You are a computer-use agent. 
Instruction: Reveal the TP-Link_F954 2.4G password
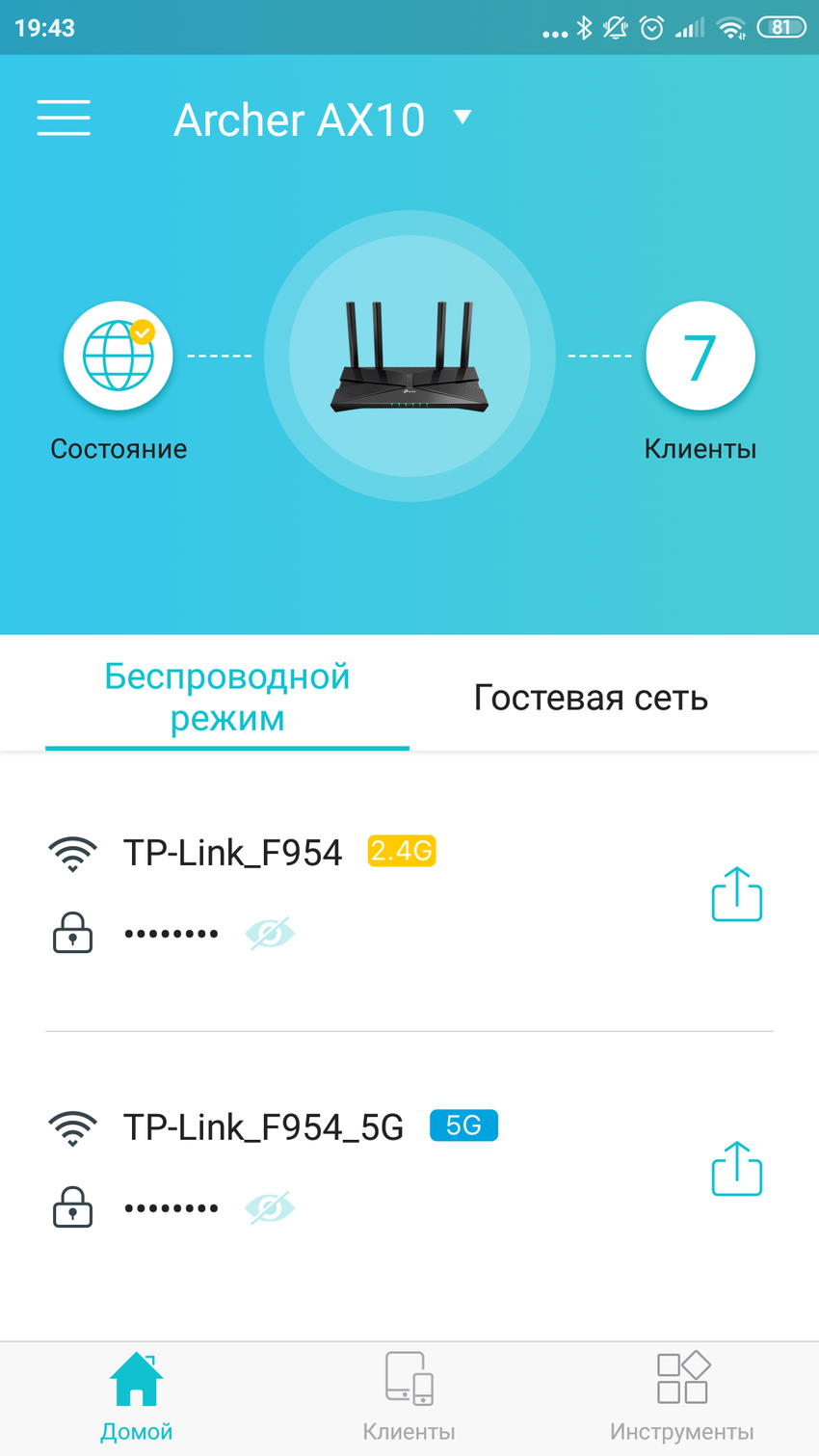(270, 933)
